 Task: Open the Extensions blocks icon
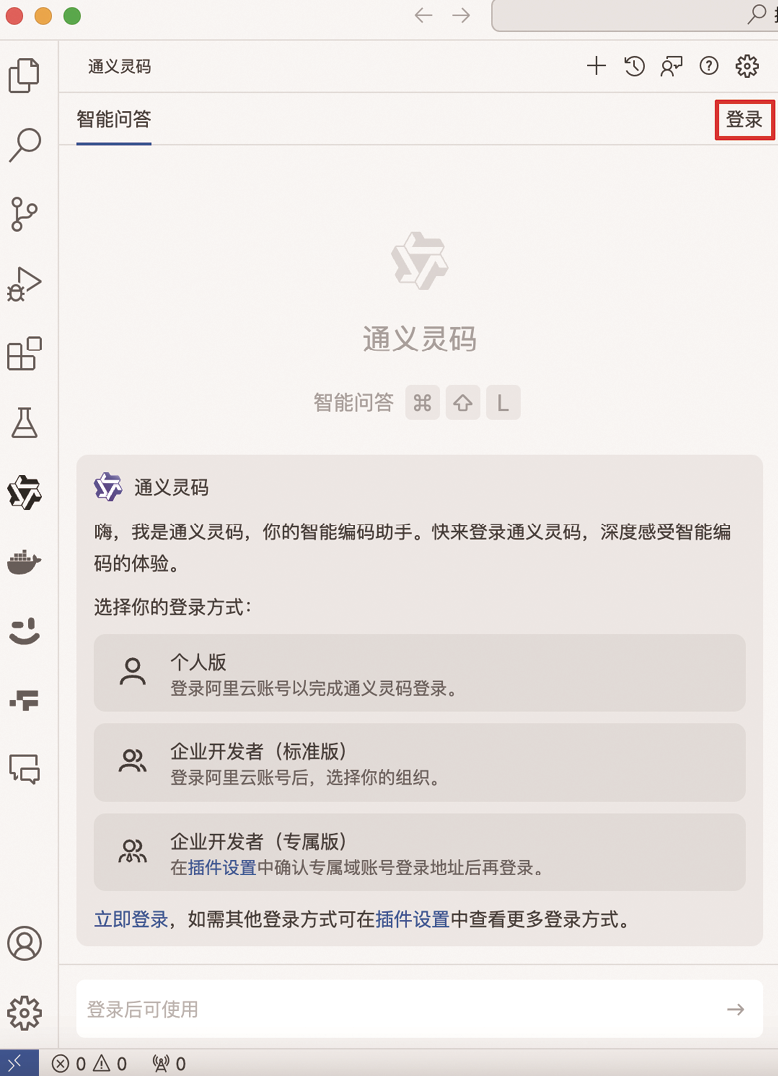click(x=24, y=353)
